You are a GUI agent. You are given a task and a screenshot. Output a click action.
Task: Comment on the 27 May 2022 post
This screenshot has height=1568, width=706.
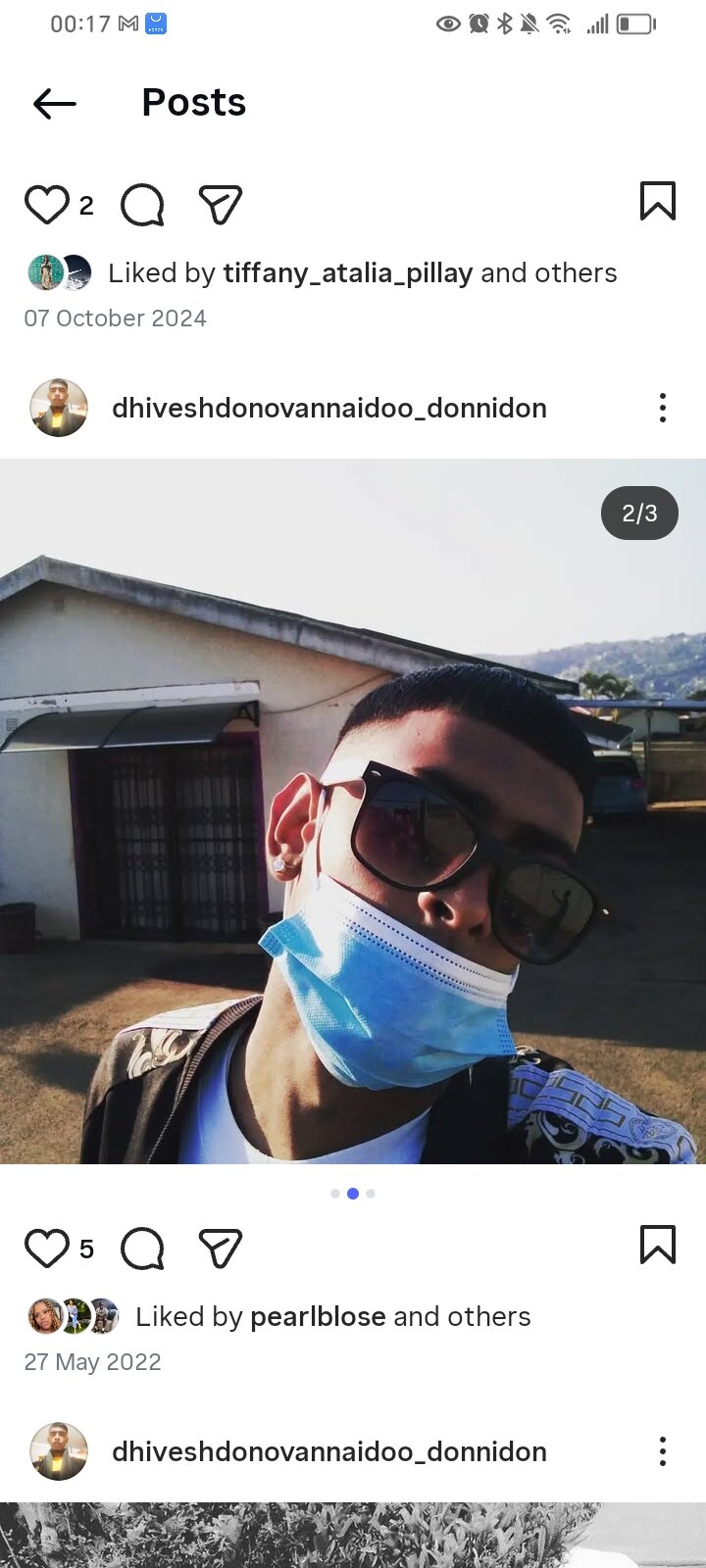(142, 1249)
